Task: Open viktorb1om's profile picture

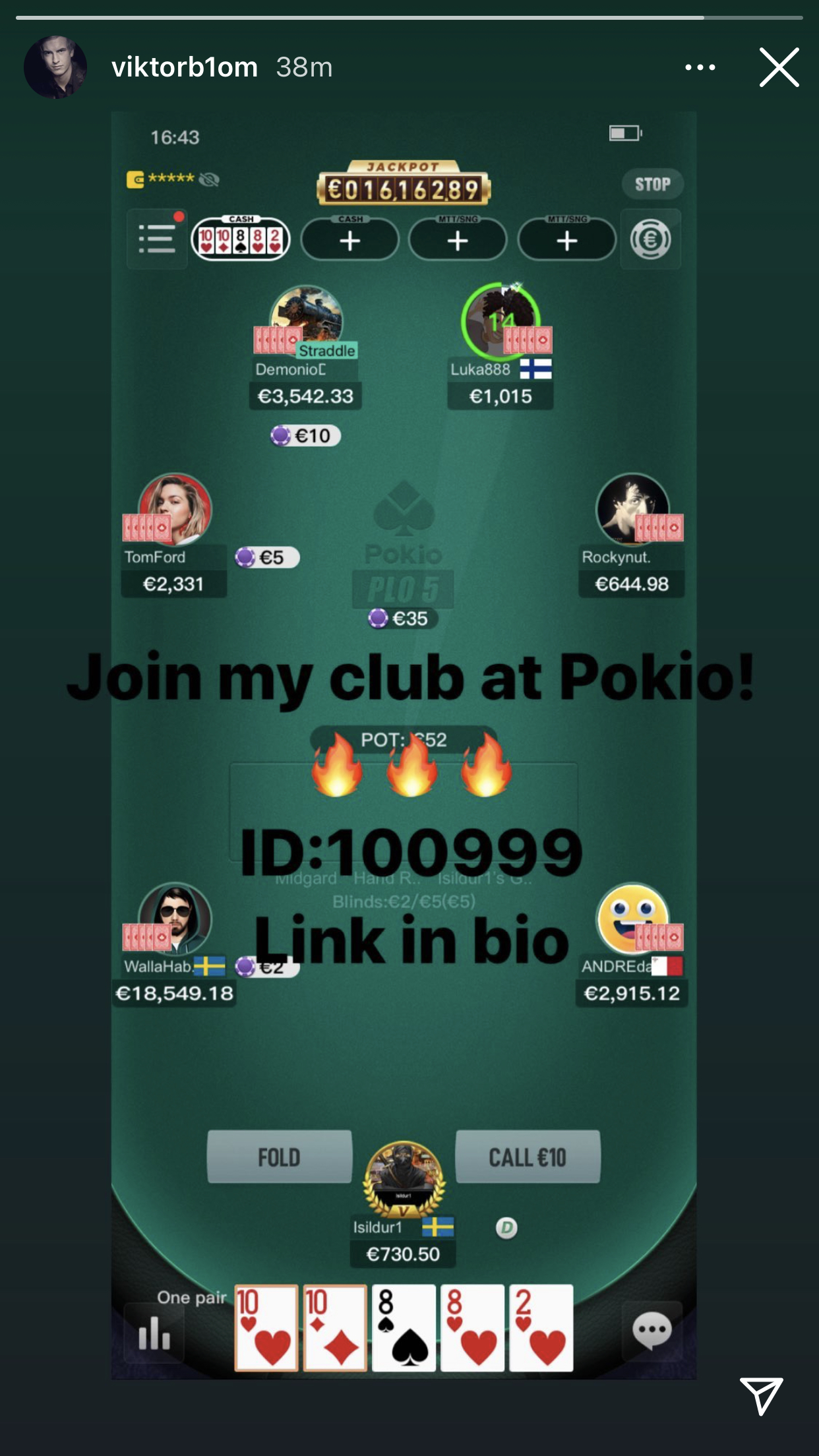Action: coord(55,67)
